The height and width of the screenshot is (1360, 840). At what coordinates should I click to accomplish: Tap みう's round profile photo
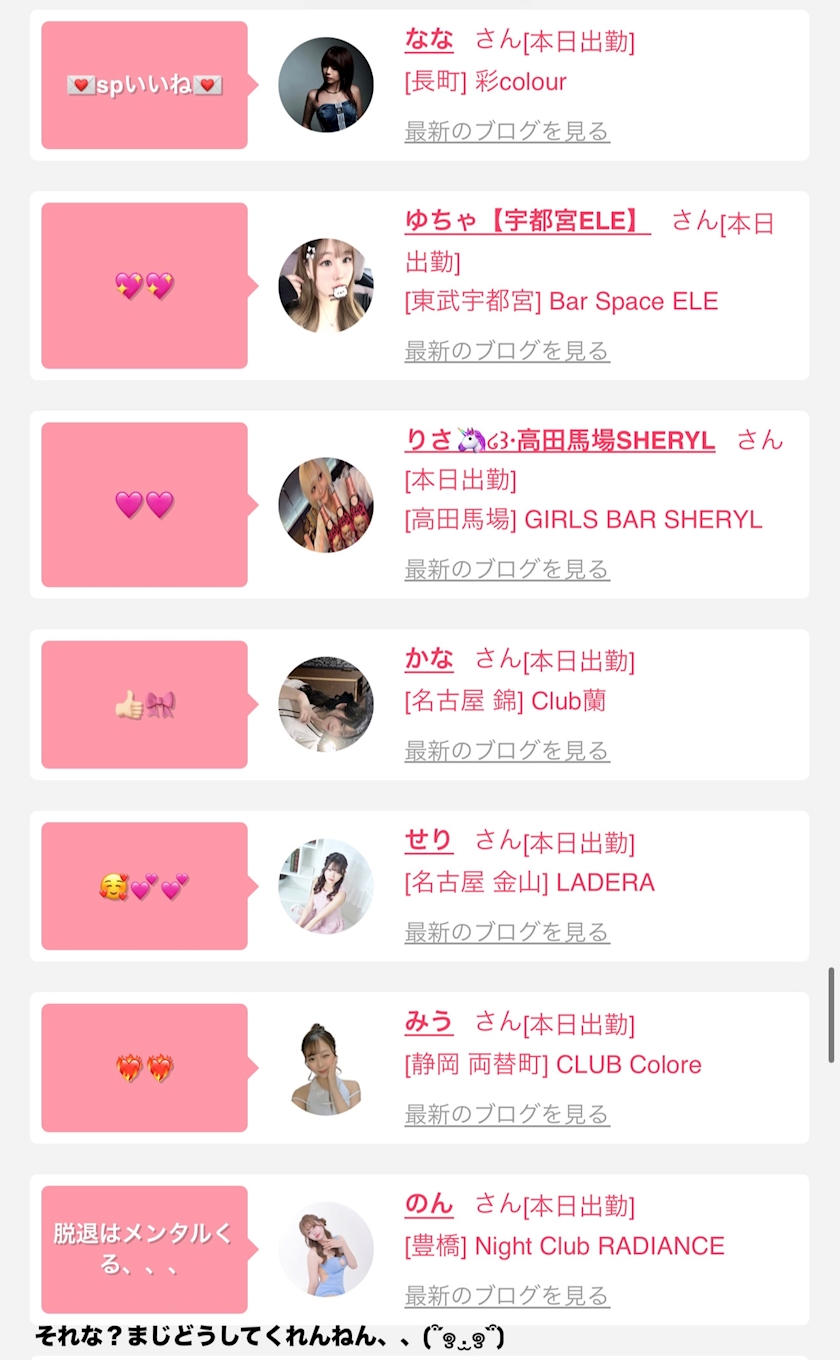coord(326,1068)
